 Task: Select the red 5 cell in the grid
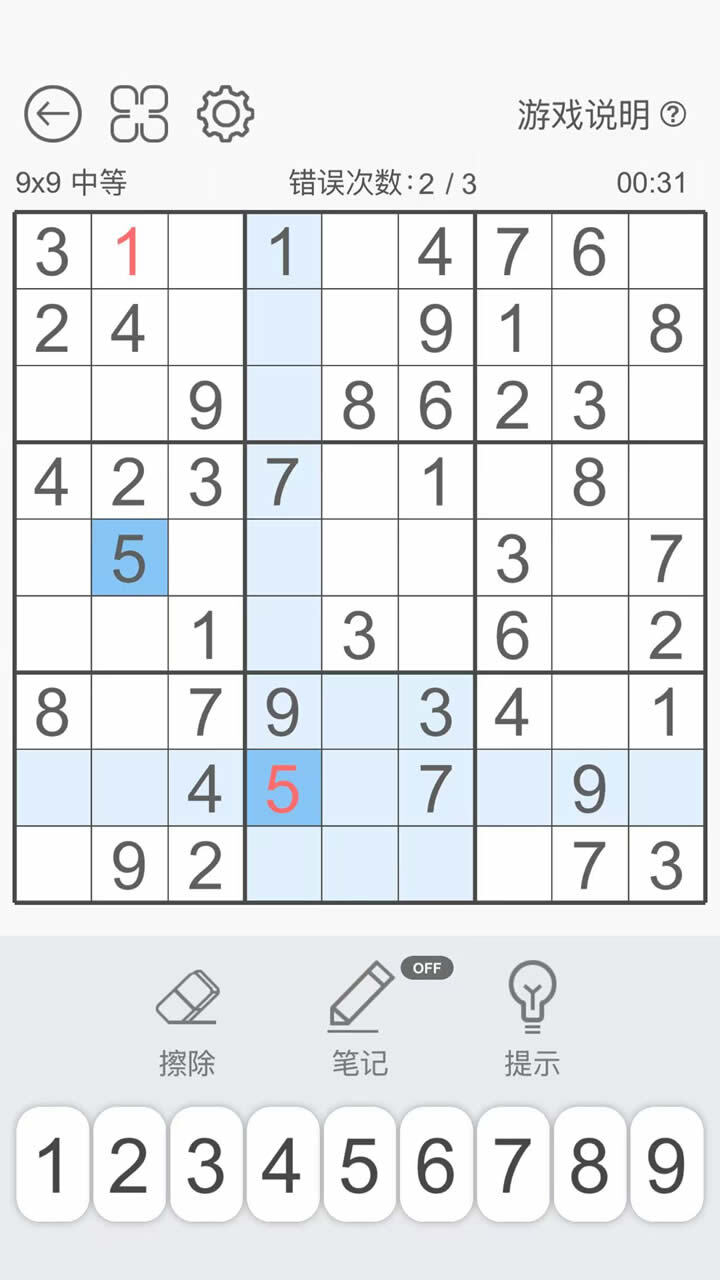[x=283, y=788]
